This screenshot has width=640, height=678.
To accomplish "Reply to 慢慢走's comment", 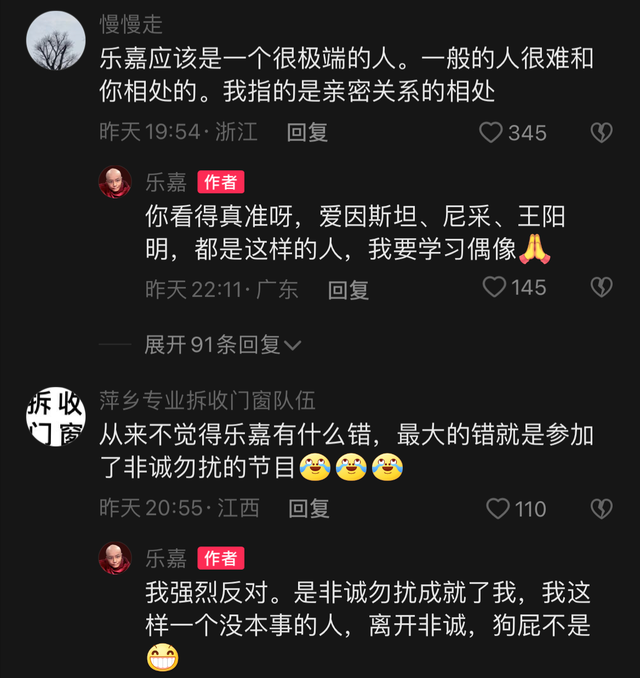I will [x=308, y=132].
